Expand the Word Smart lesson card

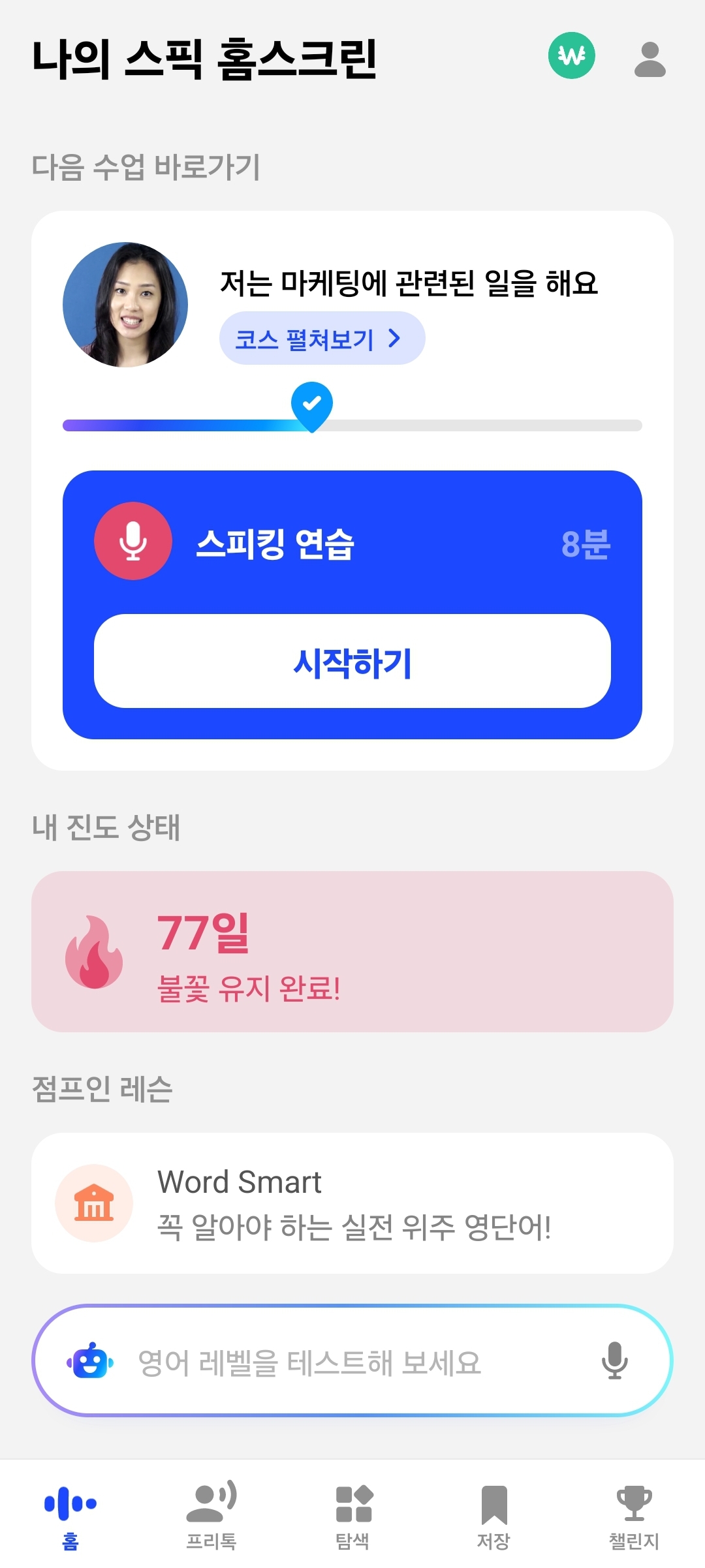pyautogui.click(x=352, y=1203)
